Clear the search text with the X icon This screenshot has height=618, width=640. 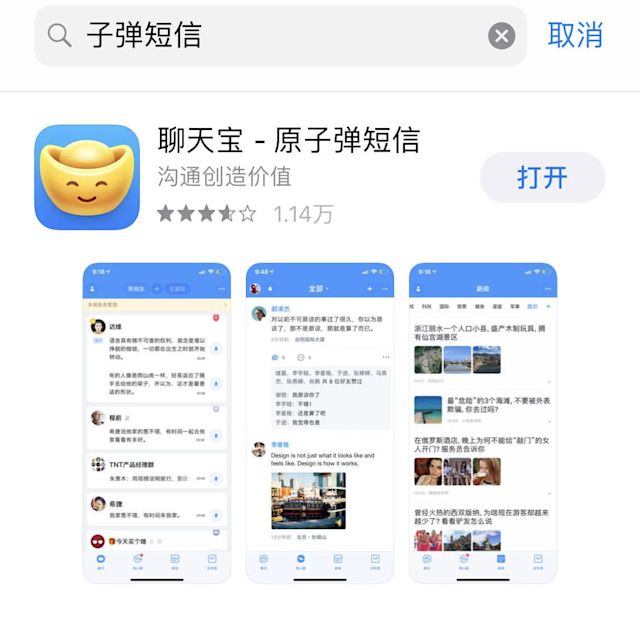501,36
